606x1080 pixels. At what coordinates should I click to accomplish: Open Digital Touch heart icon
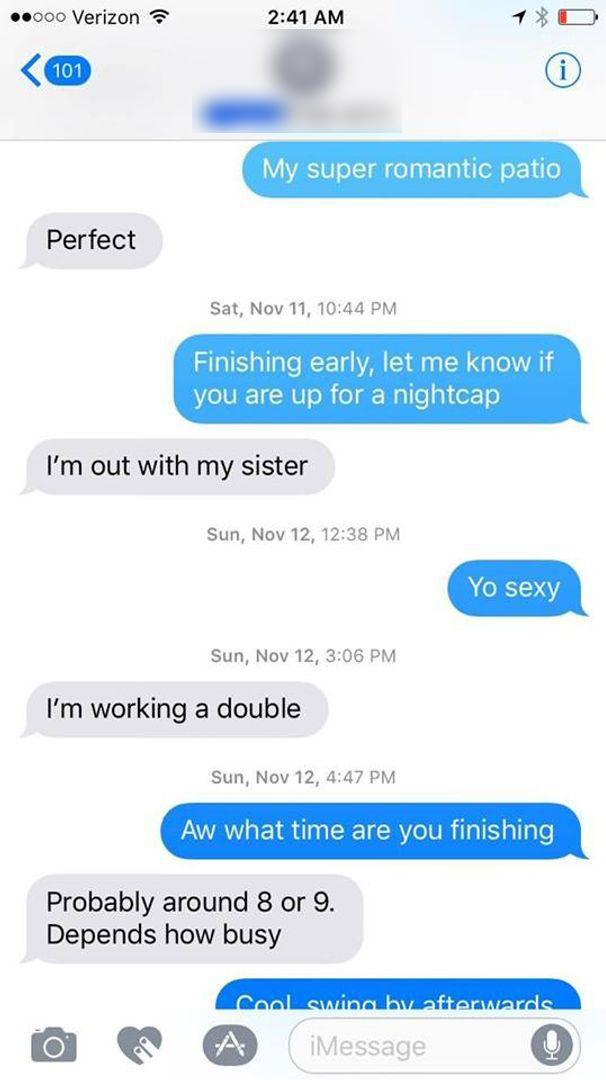click(x=139, y=1045)
